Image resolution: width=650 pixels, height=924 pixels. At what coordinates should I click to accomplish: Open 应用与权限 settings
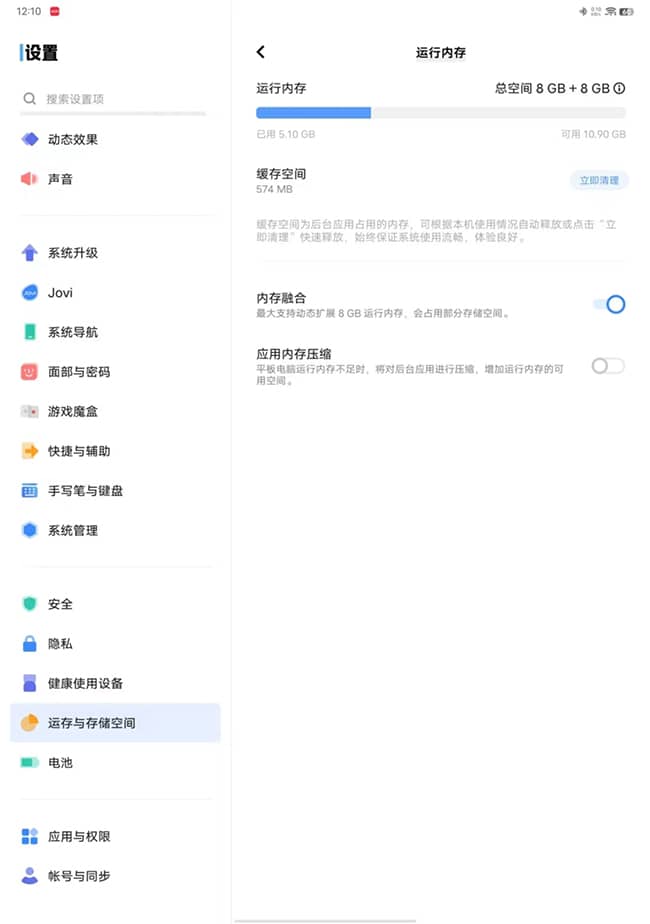[x=79, y=836]
